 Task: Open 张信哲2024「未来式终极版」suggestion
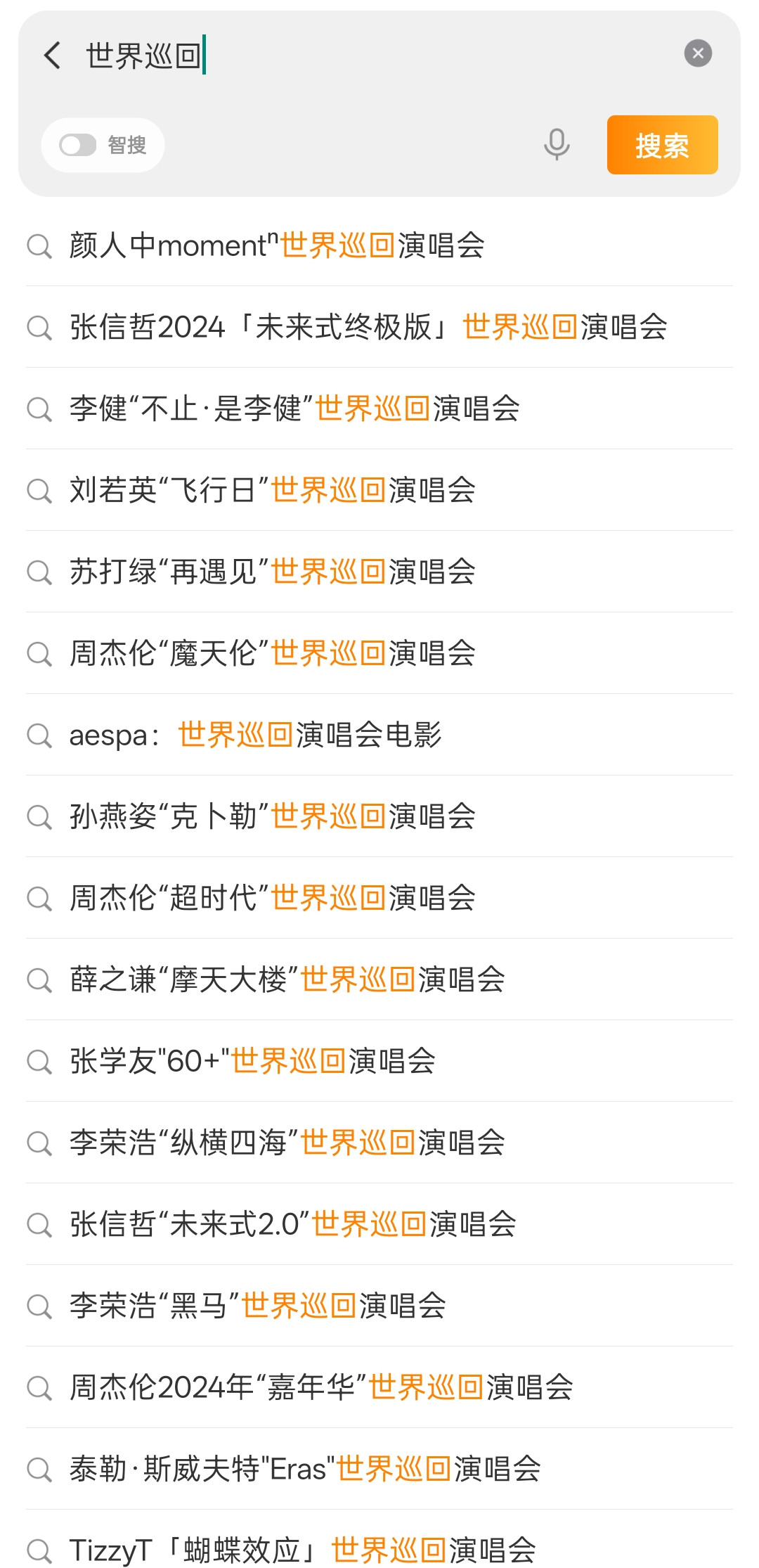point(368,328)
